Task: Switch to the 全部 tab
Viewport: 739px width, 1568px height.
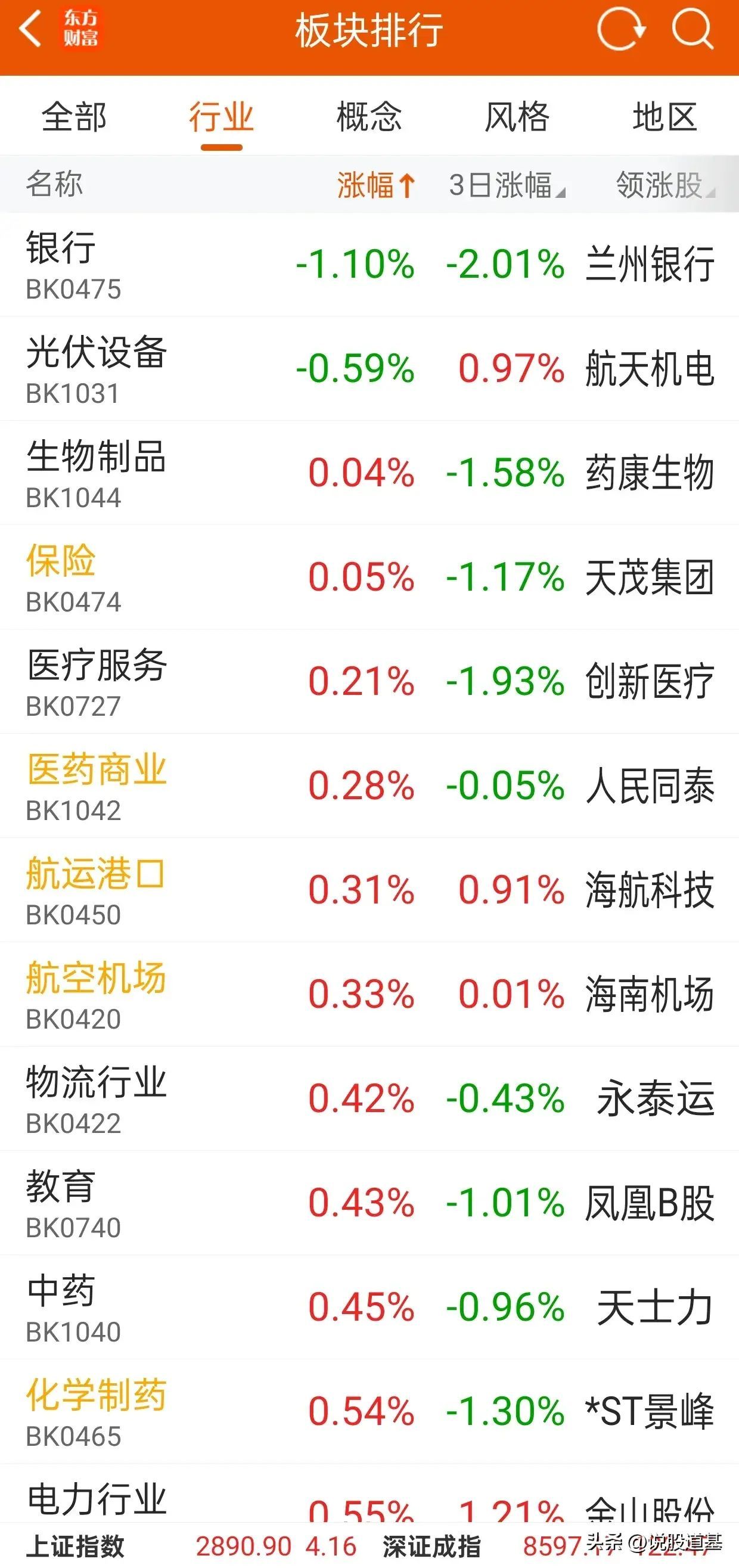Action: click(74, 117)
